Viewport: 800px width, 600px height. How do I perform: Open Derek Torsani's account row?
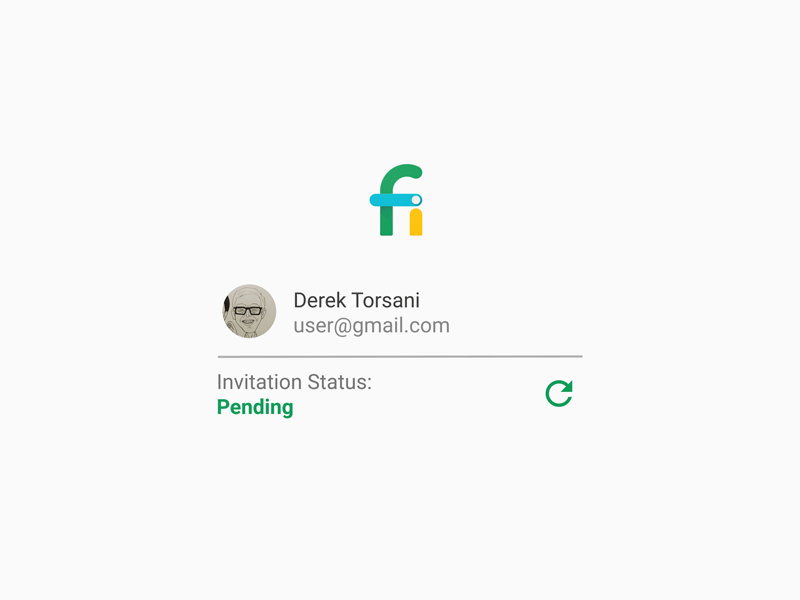(x=370, y=312)
